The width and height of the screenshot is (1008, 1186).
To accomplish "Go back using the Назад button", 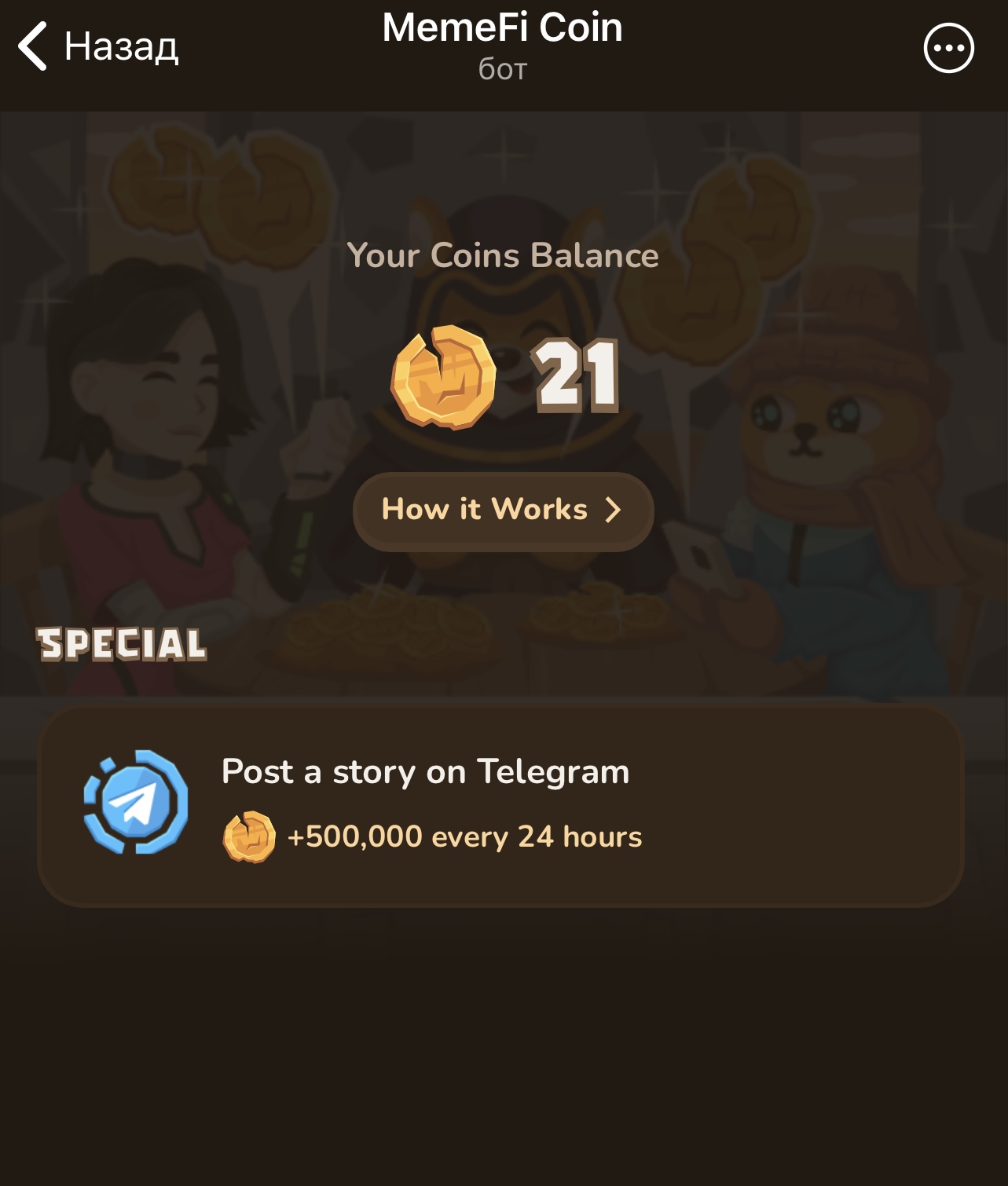I will 98,46.
